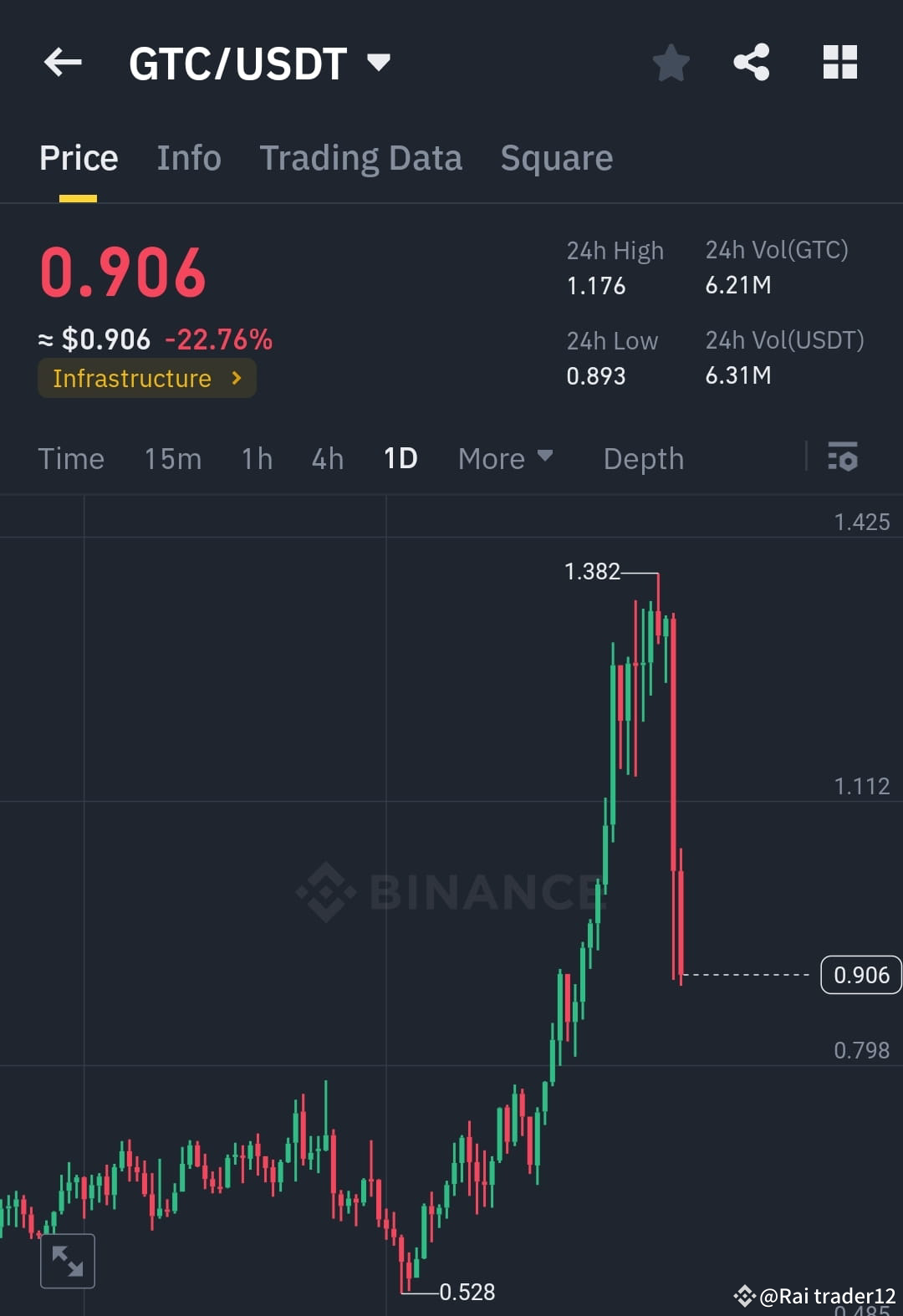Viewport: 903px width, 1316px height.
Task: Open the Square tab
Action: pyautogui.click(x=556, y=158)
